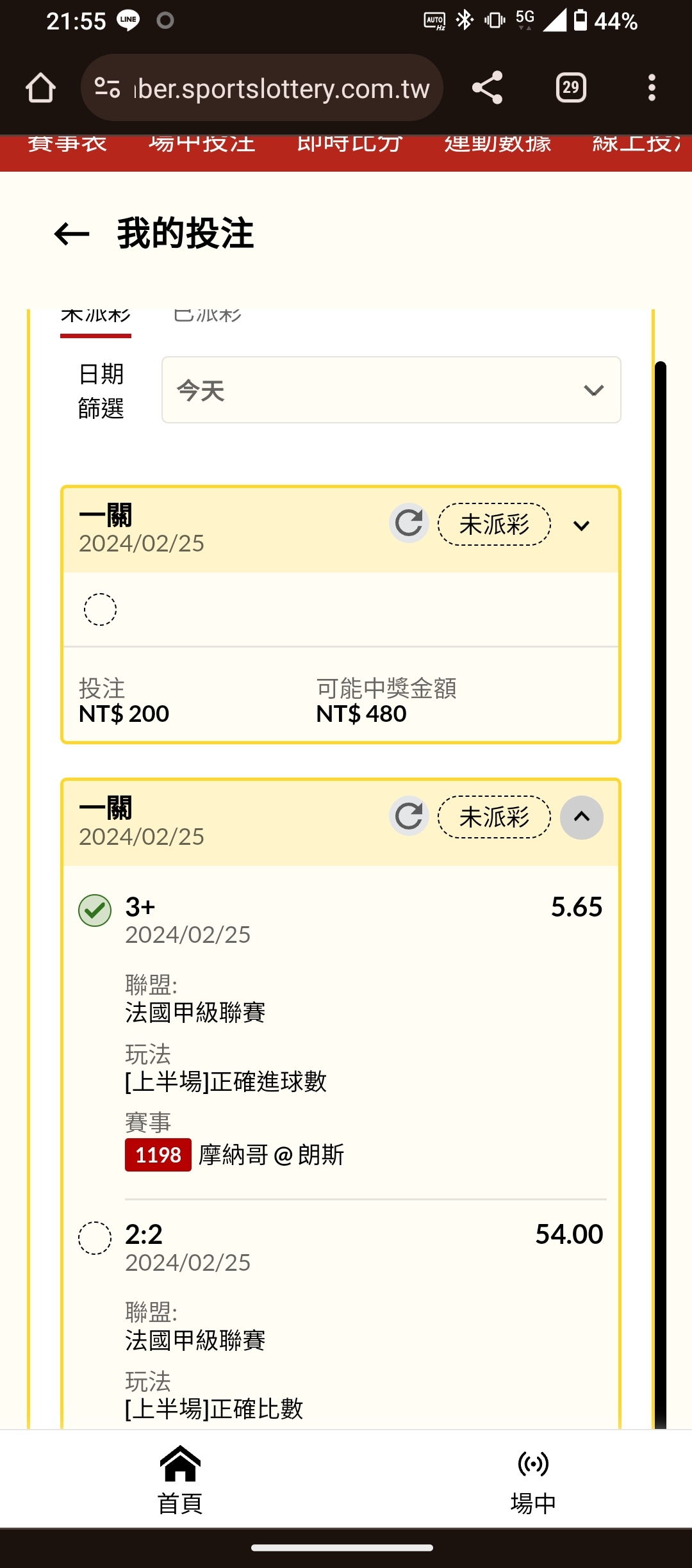
Task: Open 即時比分 in the top red menu
Action: coord(350,145)
